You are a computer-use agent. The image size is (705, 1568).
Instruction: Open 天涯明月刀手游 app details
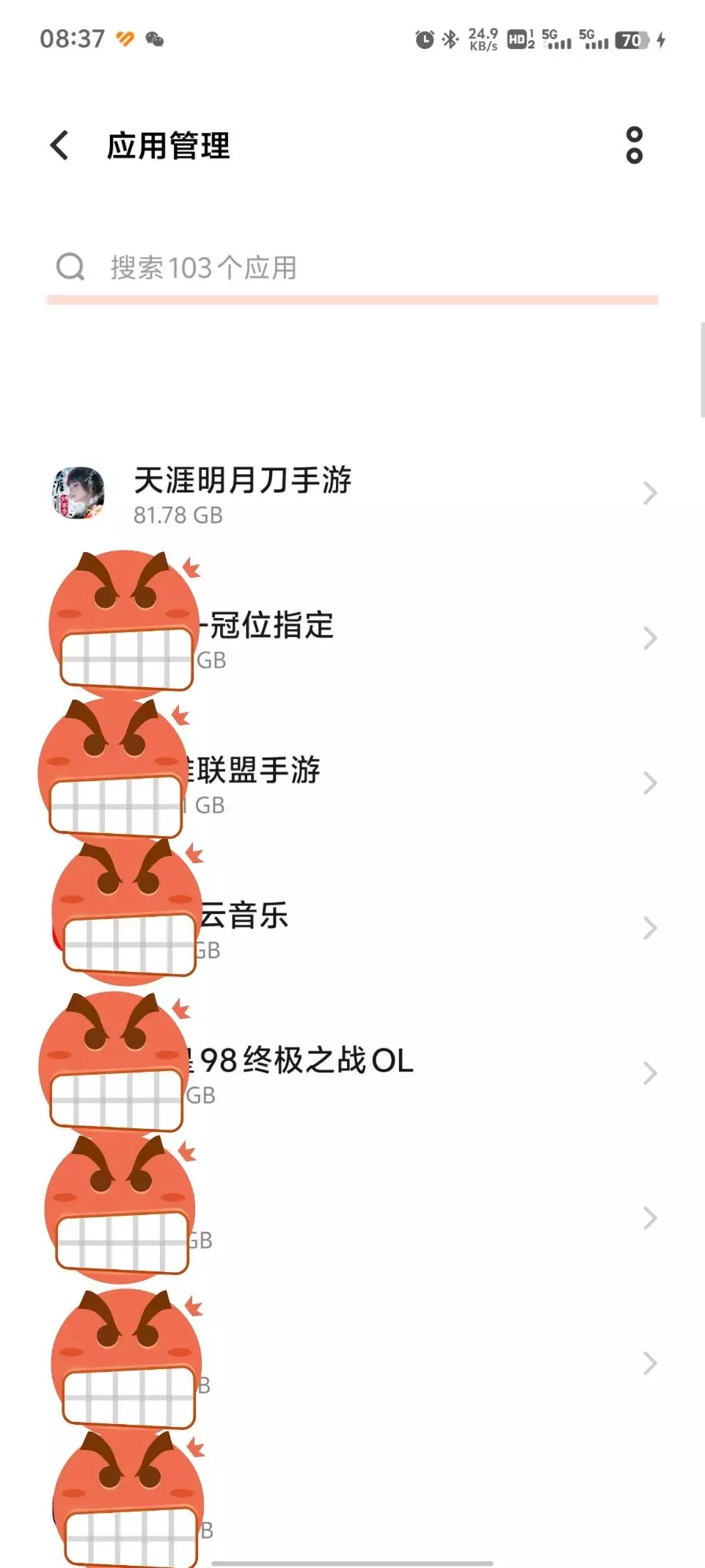[352, 493]
